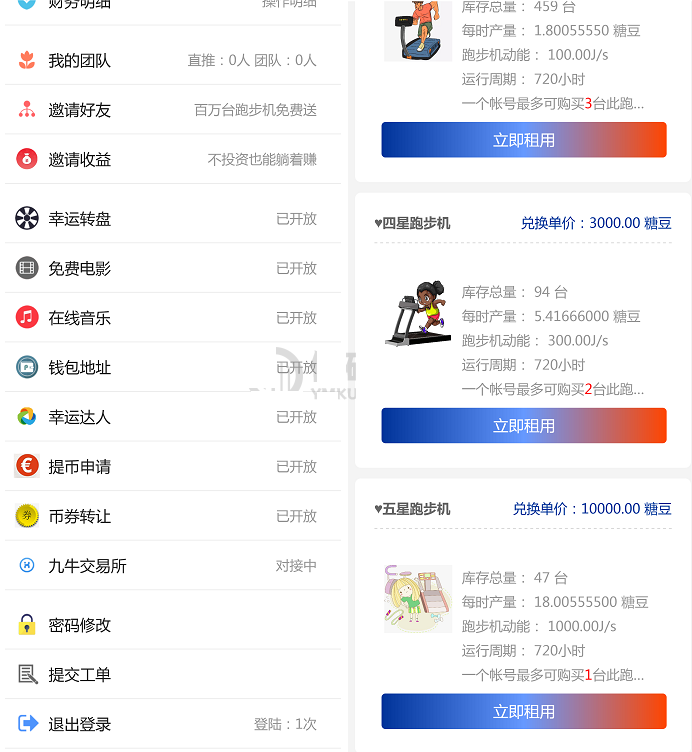Screen dimensions: 692x752
Task: Open the 九牛交易所 exchange row
Action: (172, 566)
